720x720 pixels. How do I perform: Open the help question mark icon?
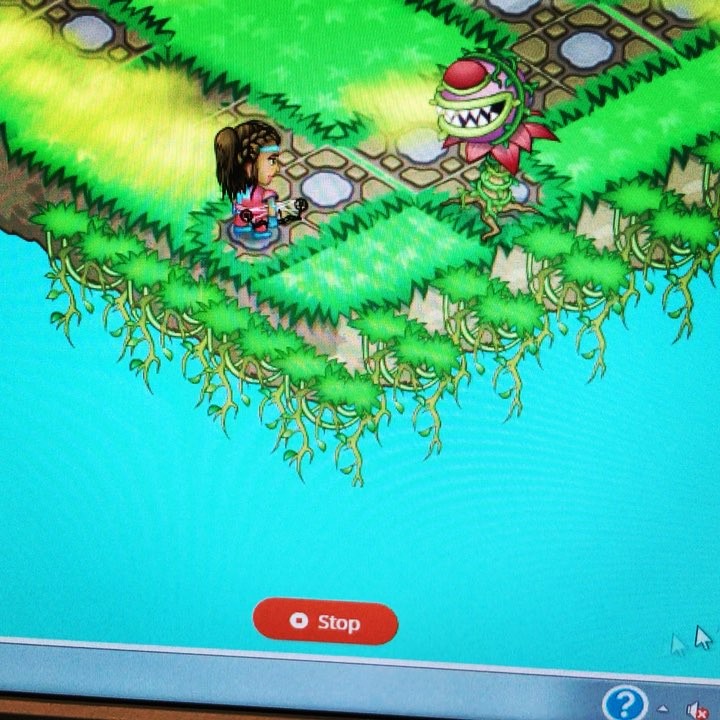[x=624, y=703]
